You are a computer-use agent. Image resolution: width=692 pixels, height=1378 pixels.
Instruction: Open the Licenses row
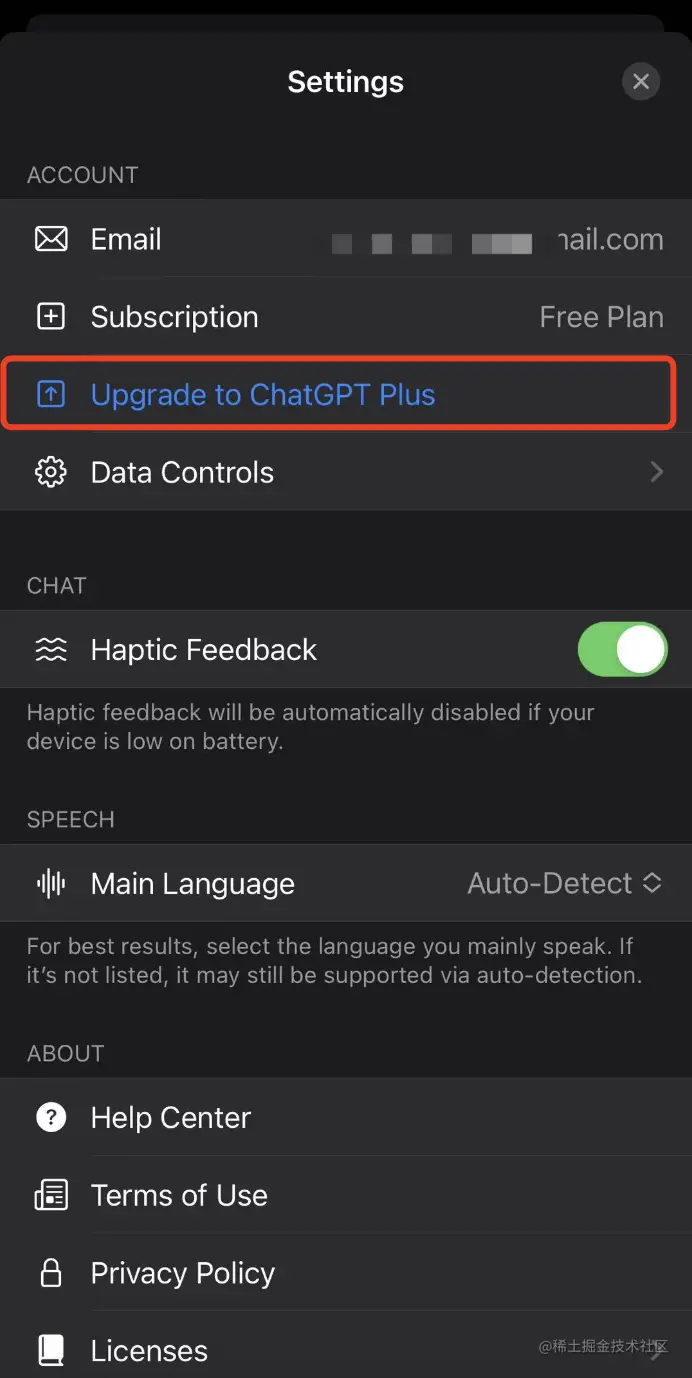[x=149, y=1350]
